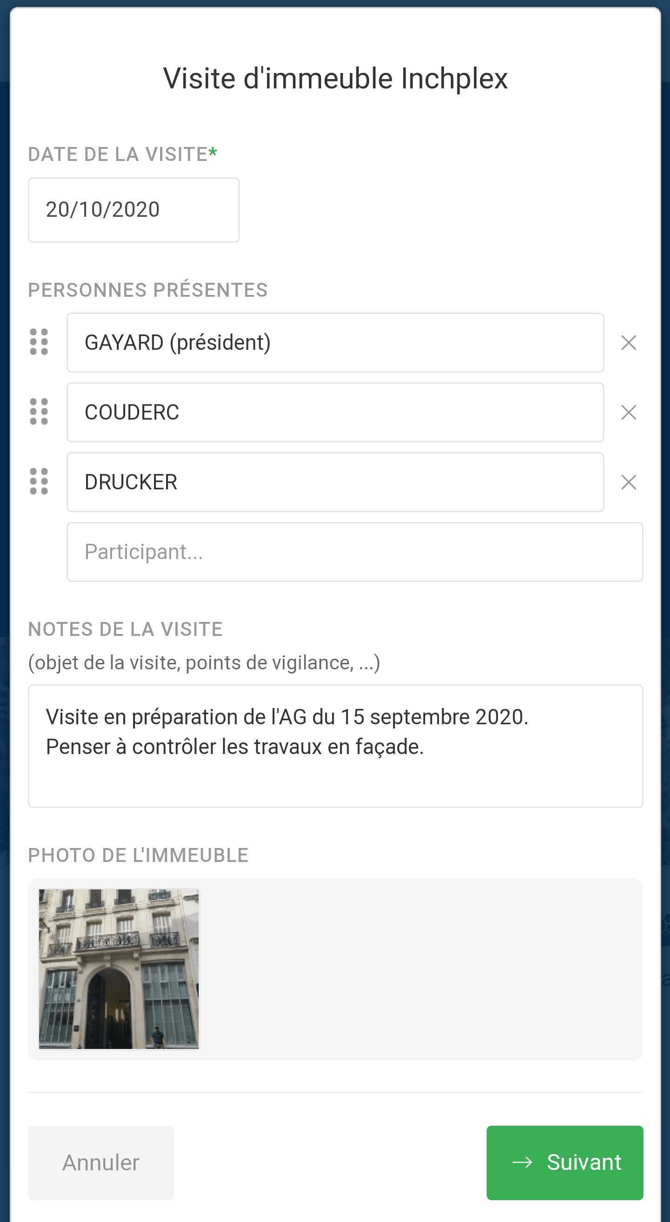
Task: Focus the empty Participant... field
Action: pyautogui.click(x=354, y=552)
